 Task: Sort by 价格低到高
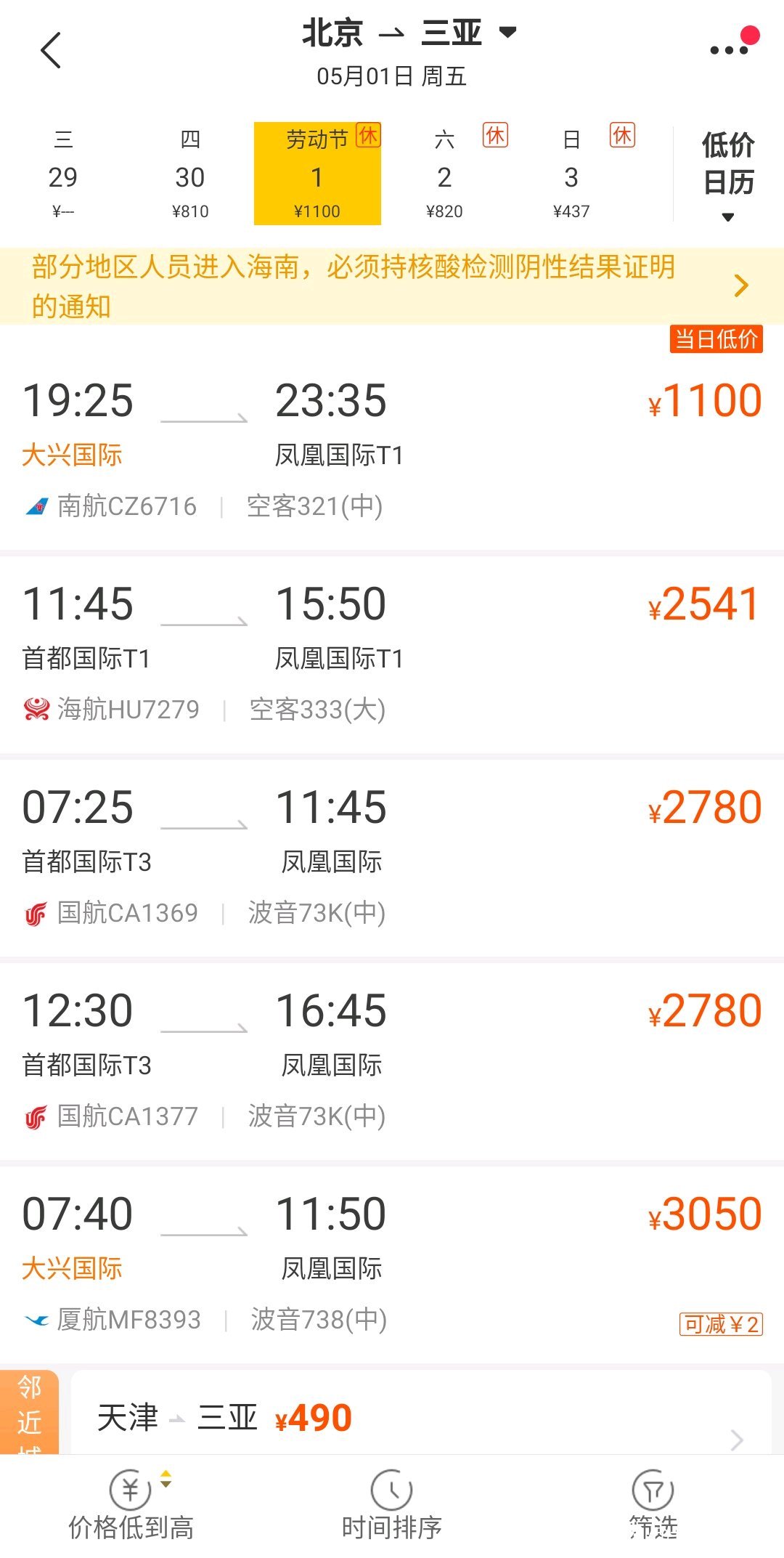(131, 1506)
